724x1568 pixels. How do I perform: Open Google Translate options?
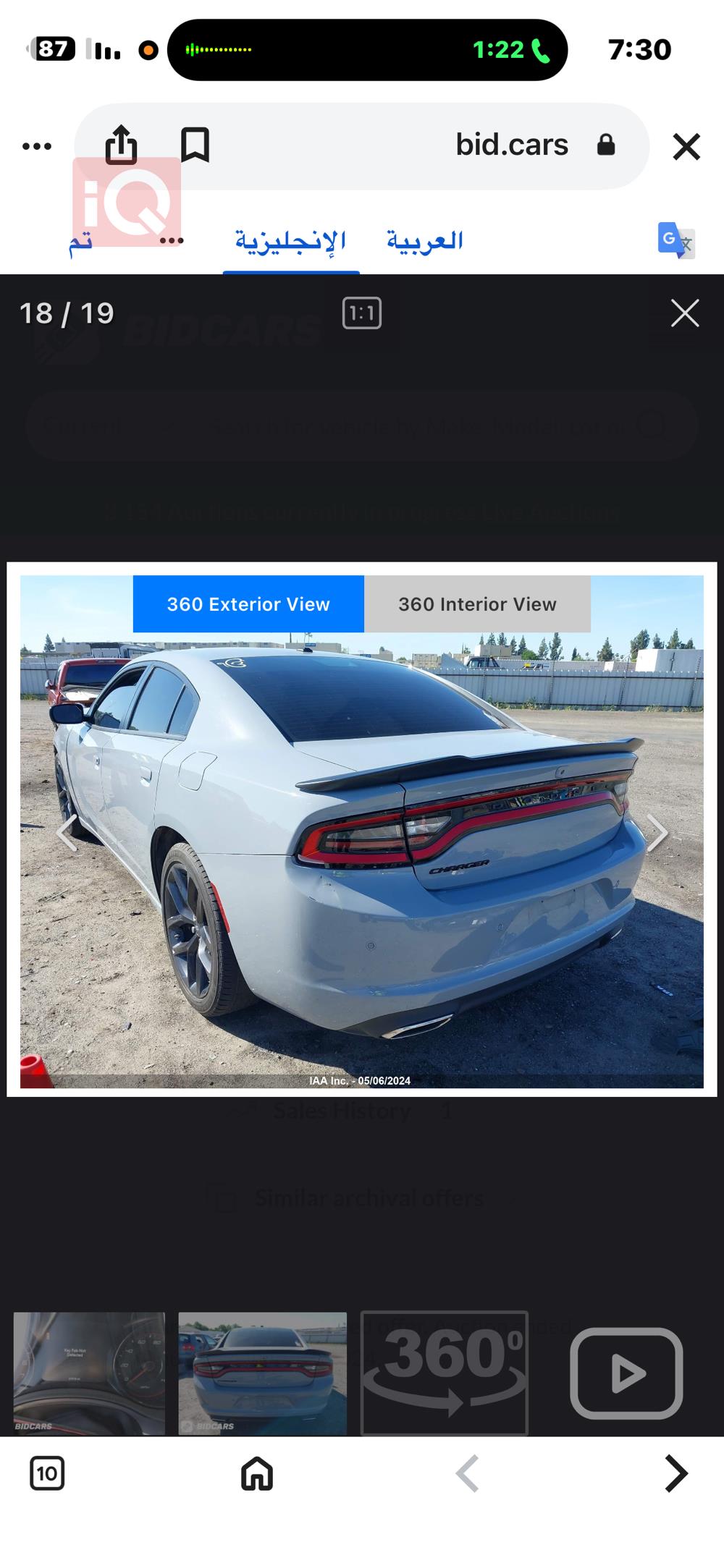[x=675, y=240]
